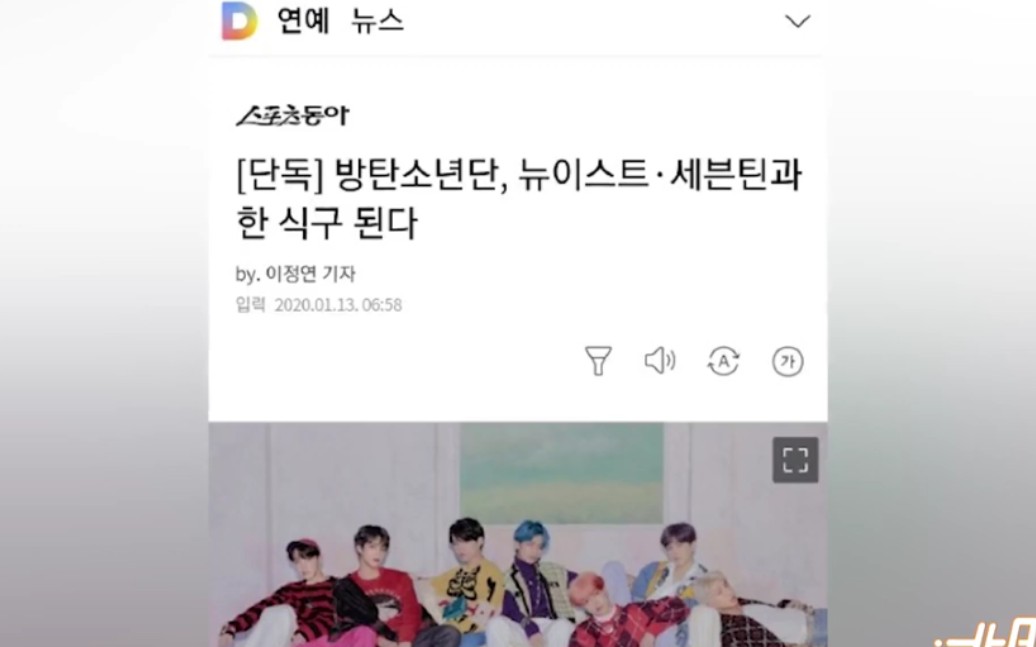Expand the header dropdown chevron
1036x647 pixels.
pos(797,21)
